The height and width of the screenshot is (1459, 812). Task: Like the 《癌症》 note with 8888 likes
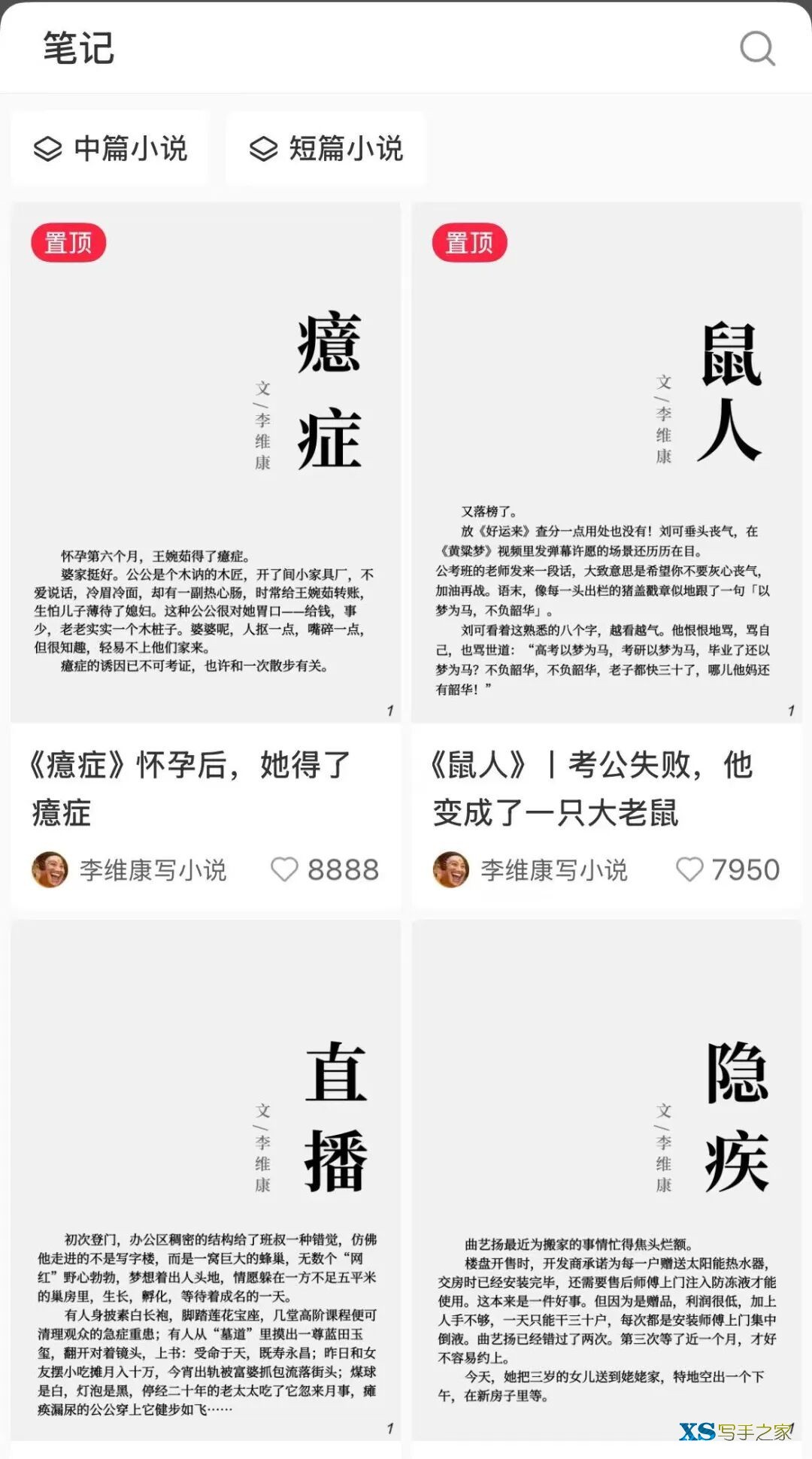point(285,869)
